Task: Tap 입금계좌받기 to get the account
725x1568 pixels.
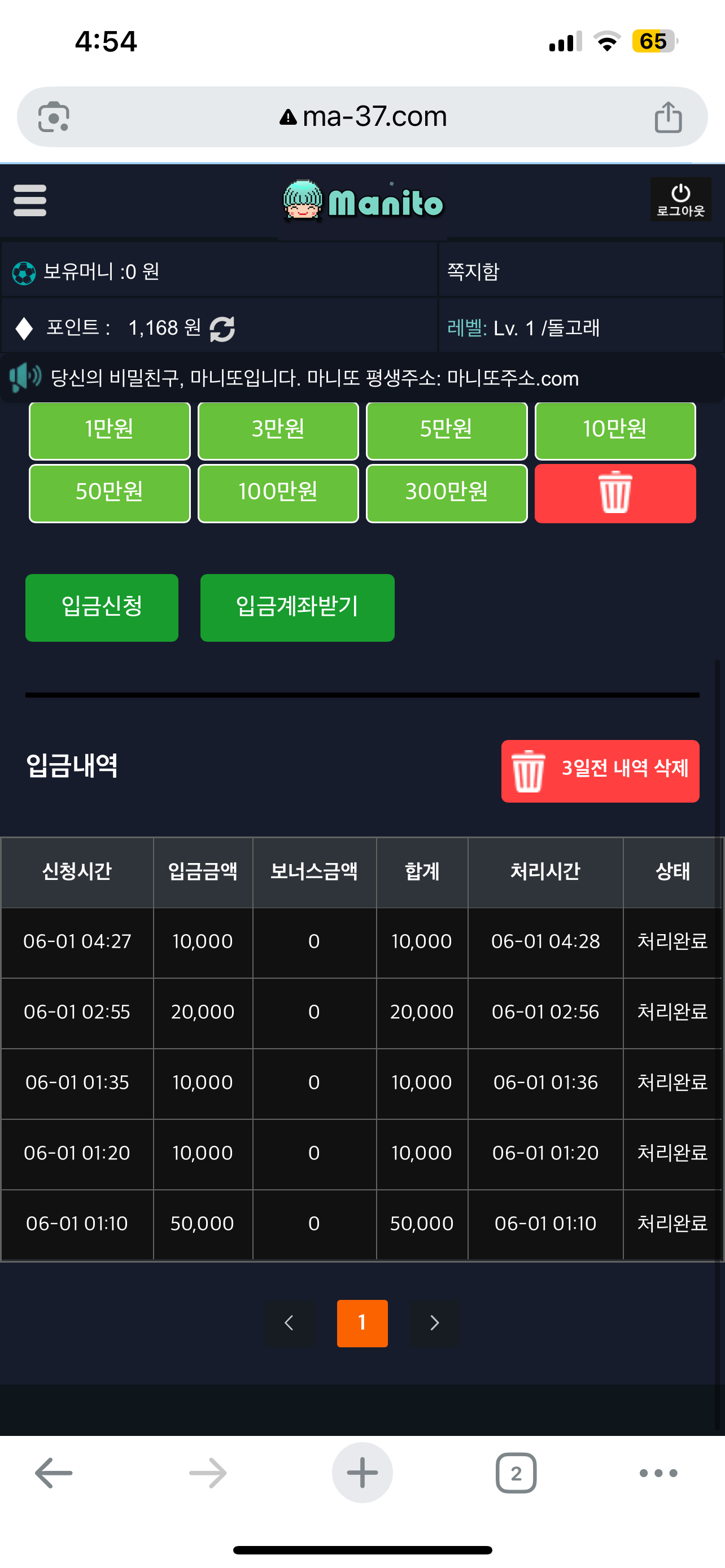Action: pyautogui.click(x=297, y=607)
